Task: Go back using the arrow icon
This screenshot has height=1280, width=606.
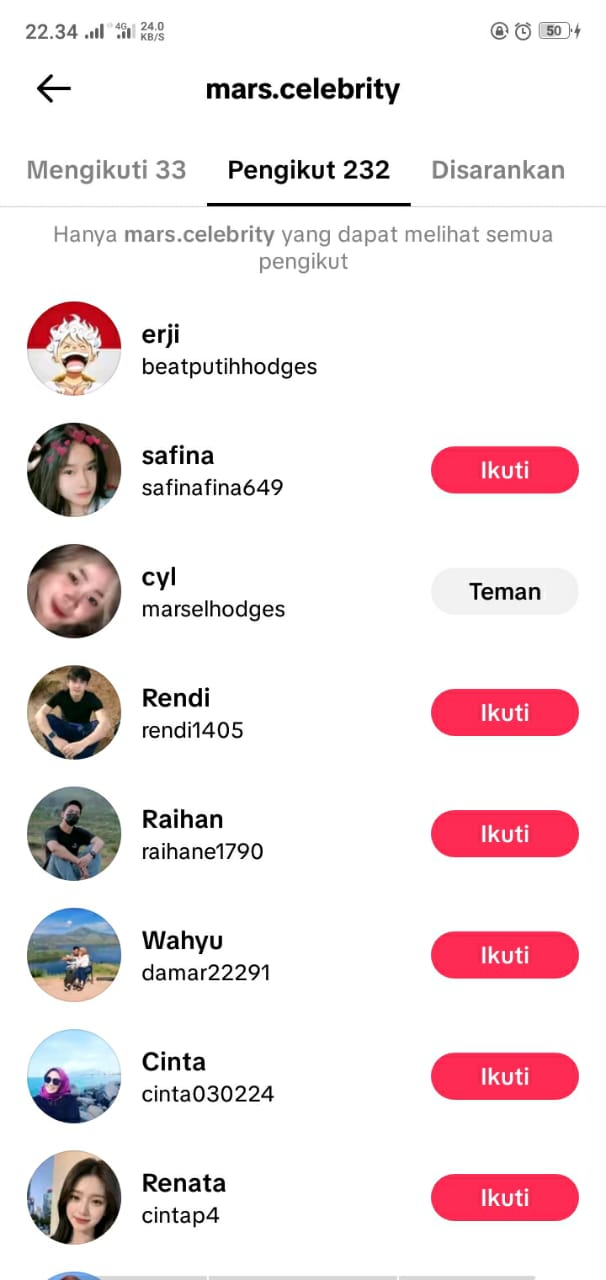Action: pyautogui.click(x=53, y=89)
